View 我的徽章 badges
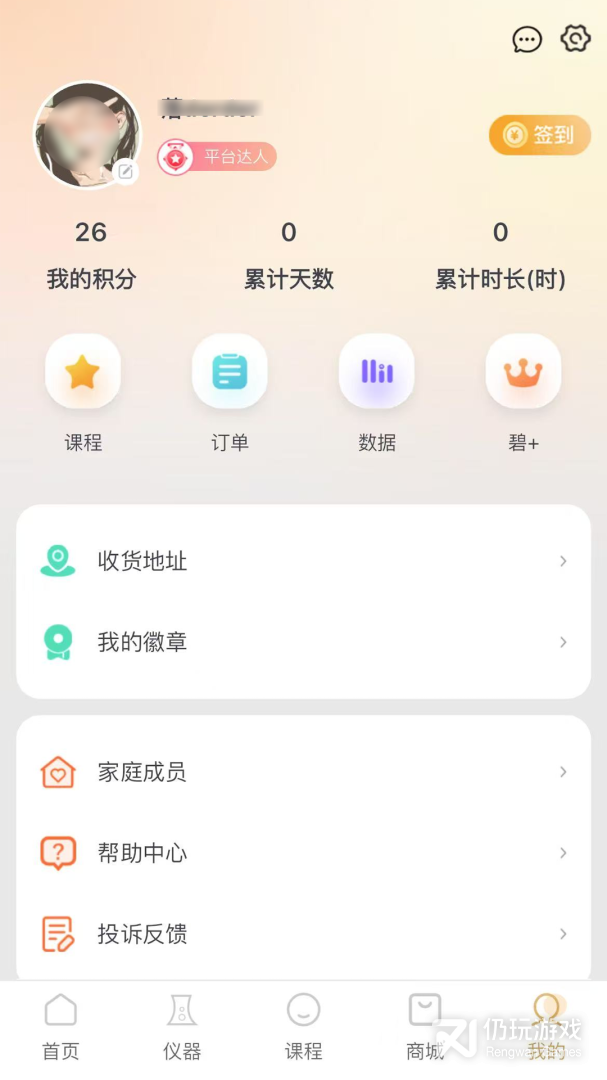The height and width of the screenshot is (1080, 607). [x=303, y=642]
